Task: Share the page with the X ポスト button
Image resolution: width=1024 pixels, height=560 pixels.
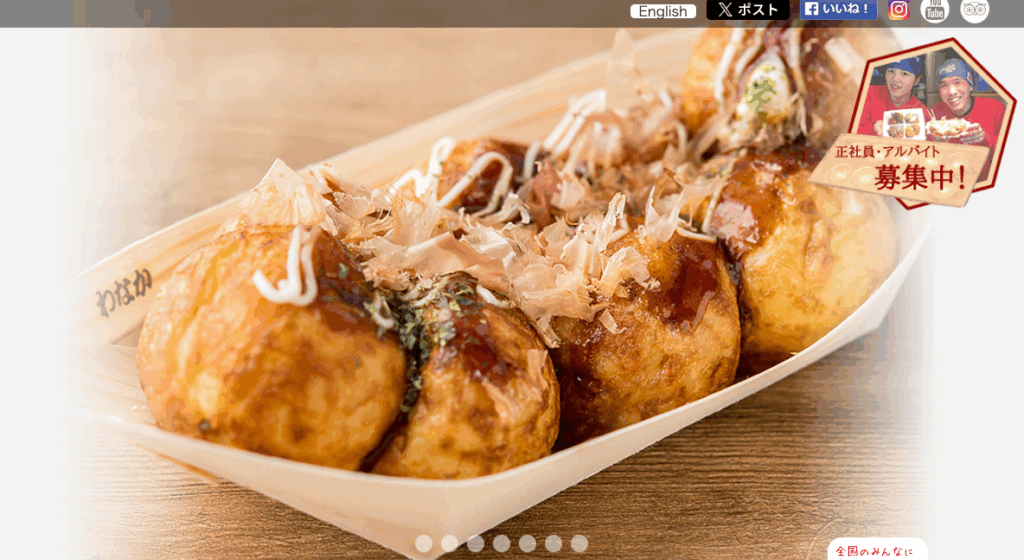Action: (748, 10)
